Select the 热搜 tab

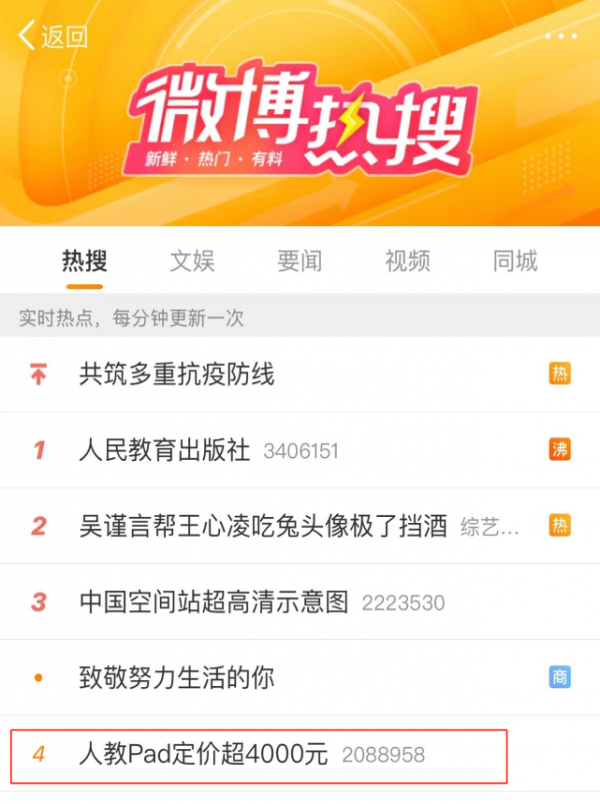(x=85, y=262)
